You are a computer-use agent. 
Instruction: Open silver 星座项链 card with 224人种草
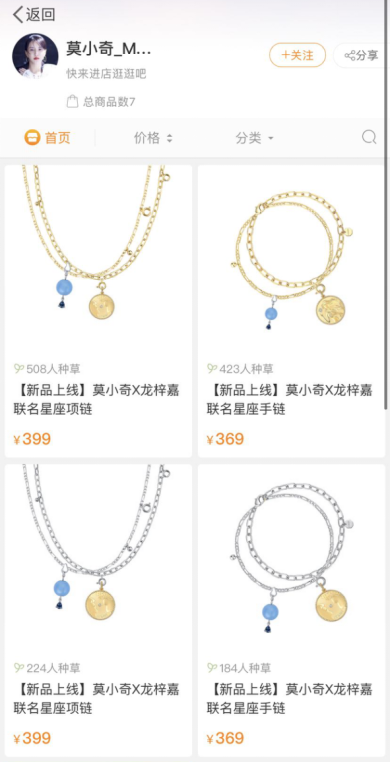(98, 610)
